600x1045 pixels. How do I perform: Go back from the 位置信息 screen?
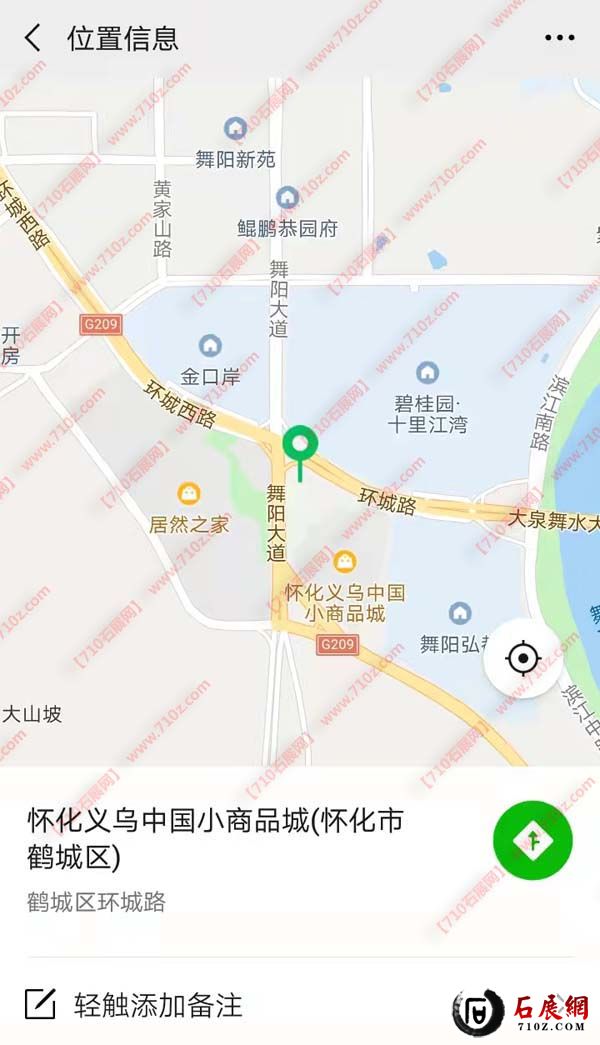pyautogui.click(x=33, y=38)
